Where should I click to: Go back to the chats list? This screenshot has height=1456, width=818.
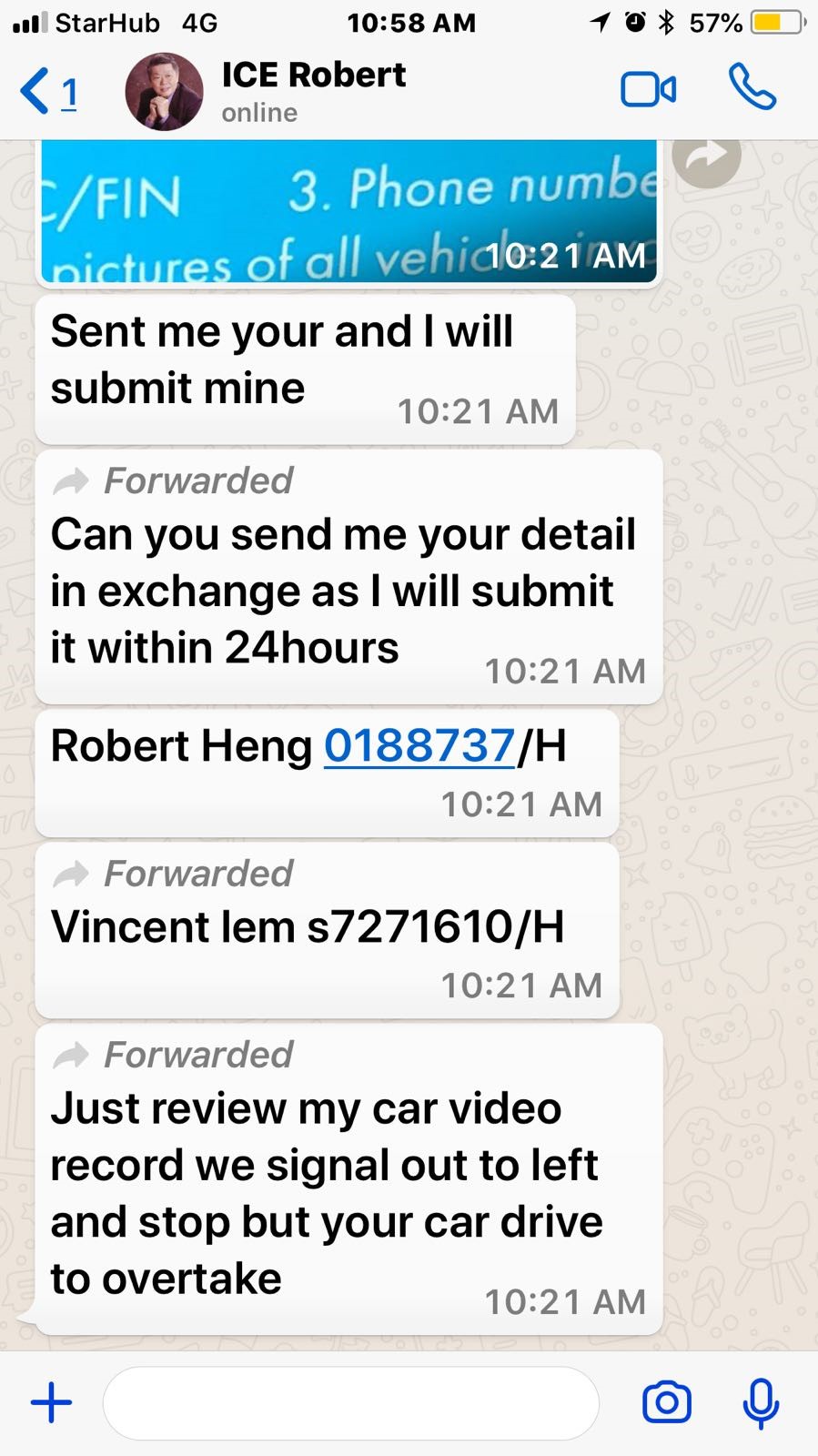click(x=47, y=92)
